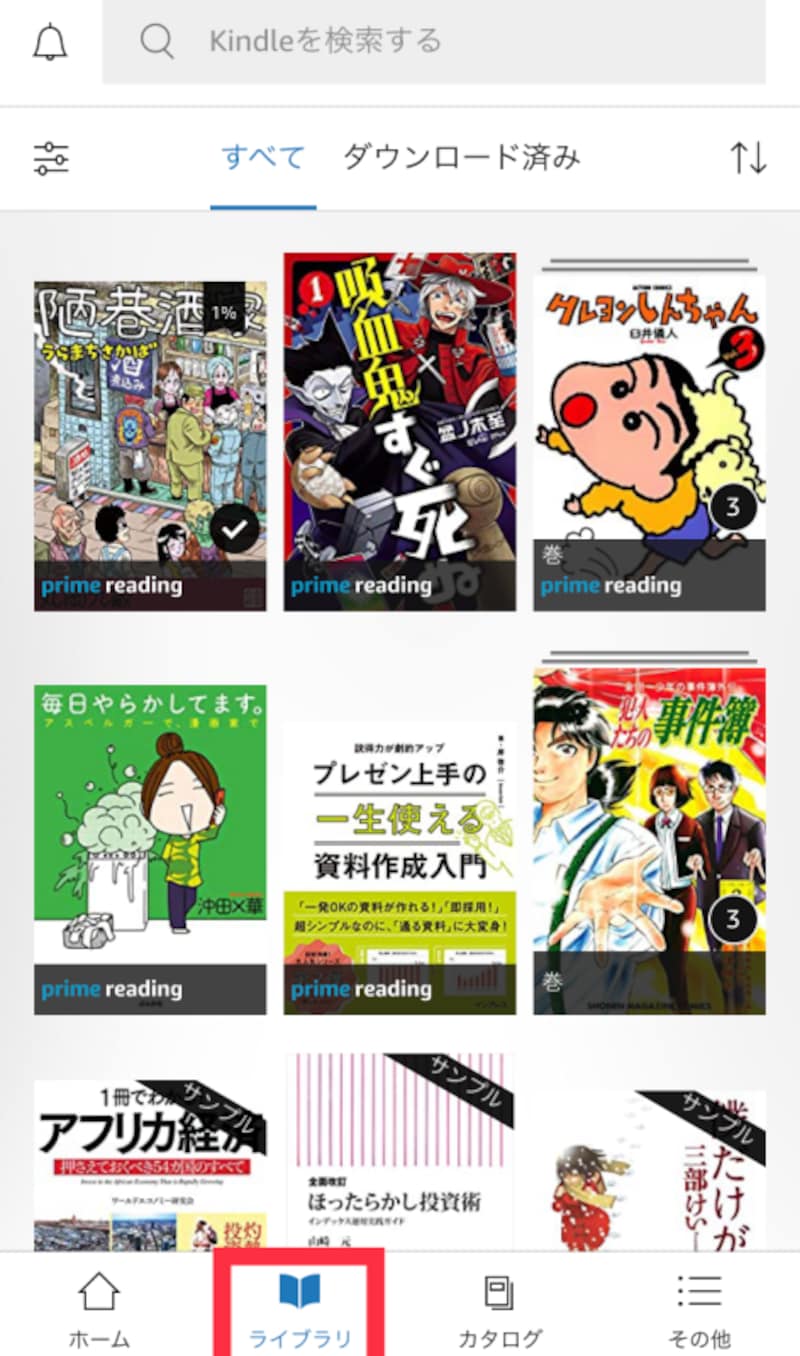Open 吸血鬼すぐ死ぬ volume 1
The image size is (800, 1356).
pos(400,432)
